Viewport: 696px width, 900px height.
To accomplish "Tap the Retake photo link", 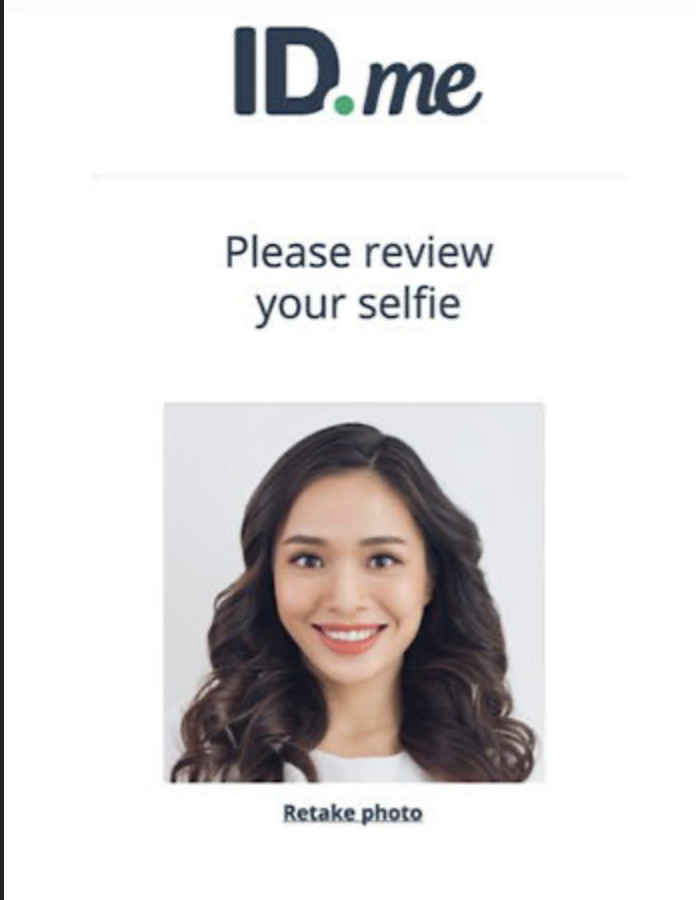I will (x=352, y=813).
